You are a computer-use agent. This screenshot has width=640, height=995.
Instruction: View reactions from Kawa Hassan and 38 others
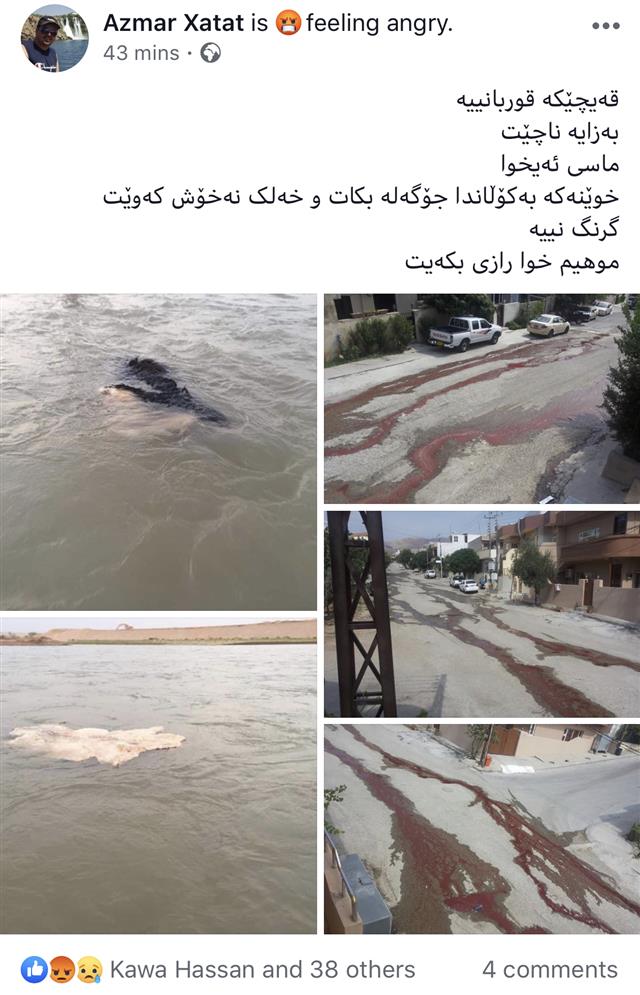click(x=262, y=969)
